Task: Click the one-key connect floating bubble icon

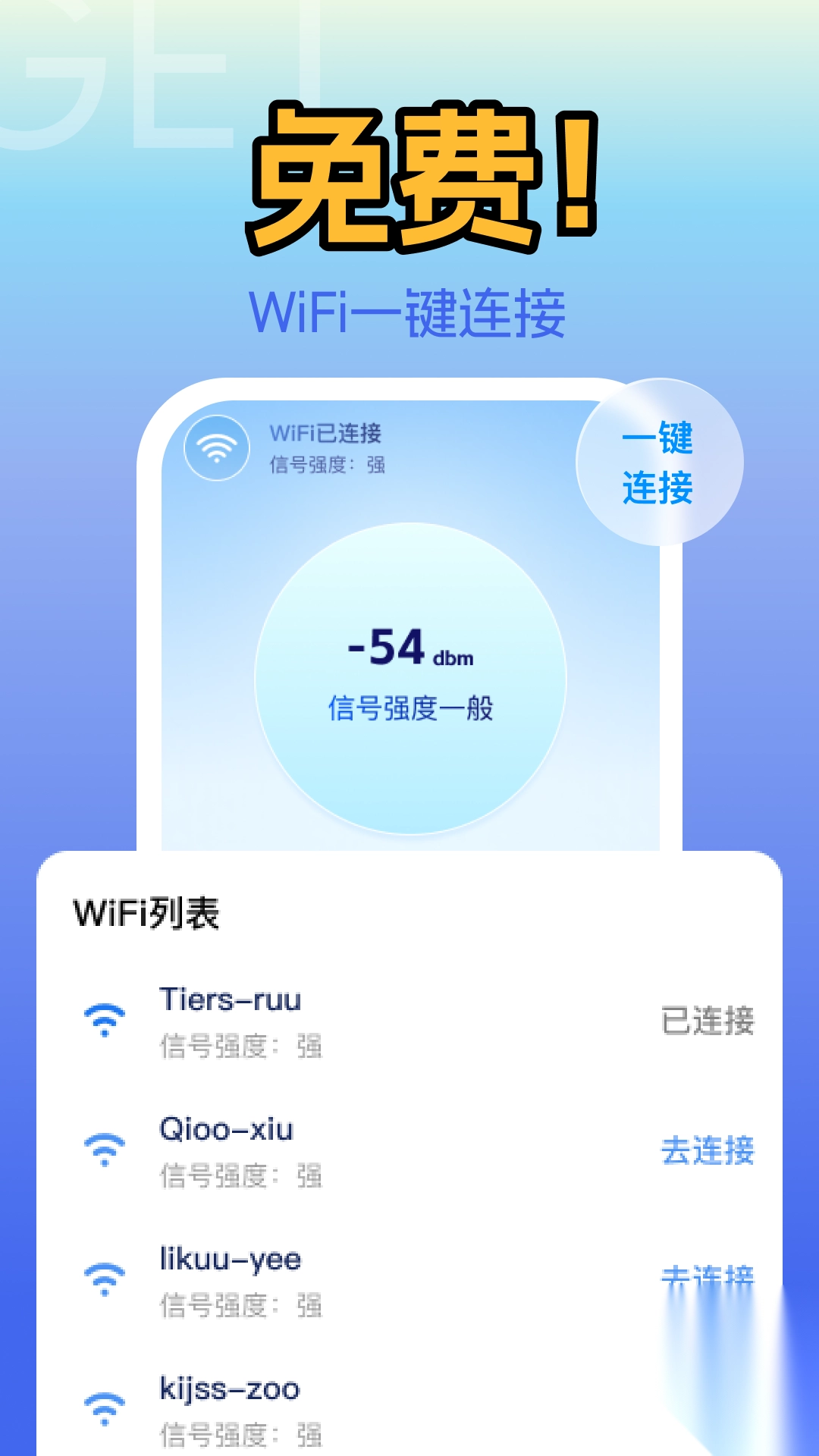Action: pyautogui.click(x=661, y=464)
